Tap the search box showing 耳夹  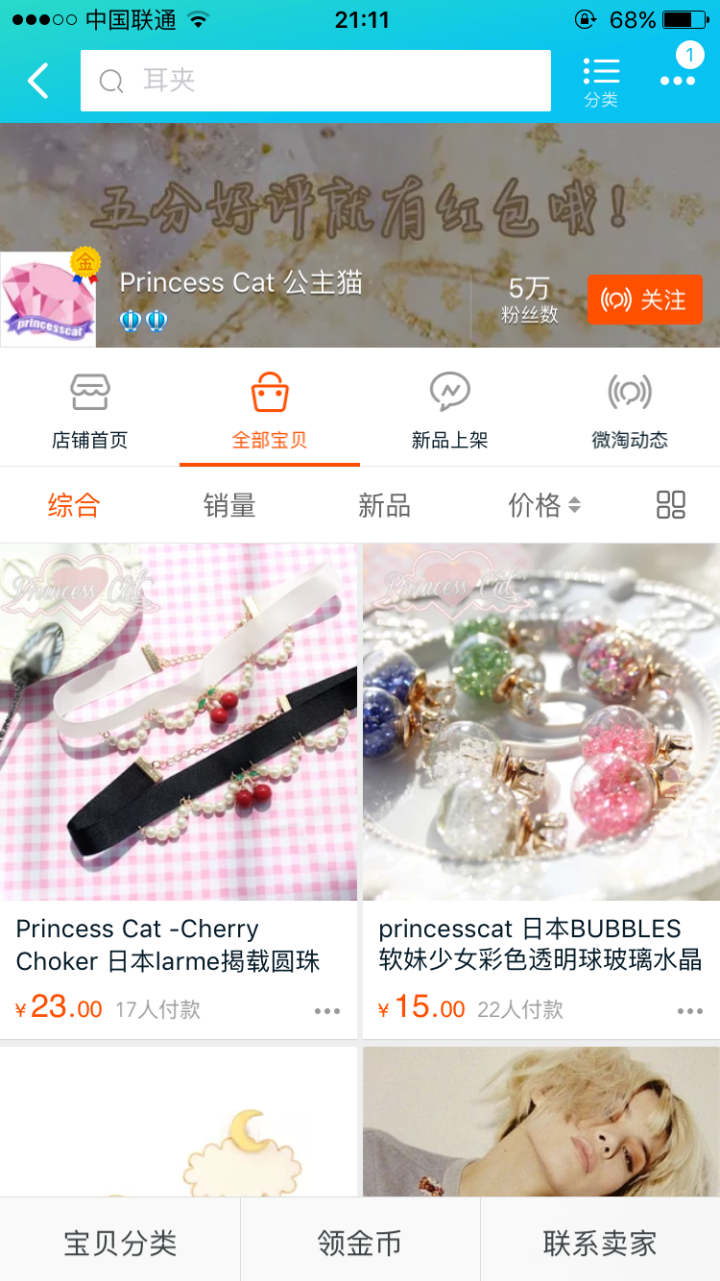tap(315, 81)
